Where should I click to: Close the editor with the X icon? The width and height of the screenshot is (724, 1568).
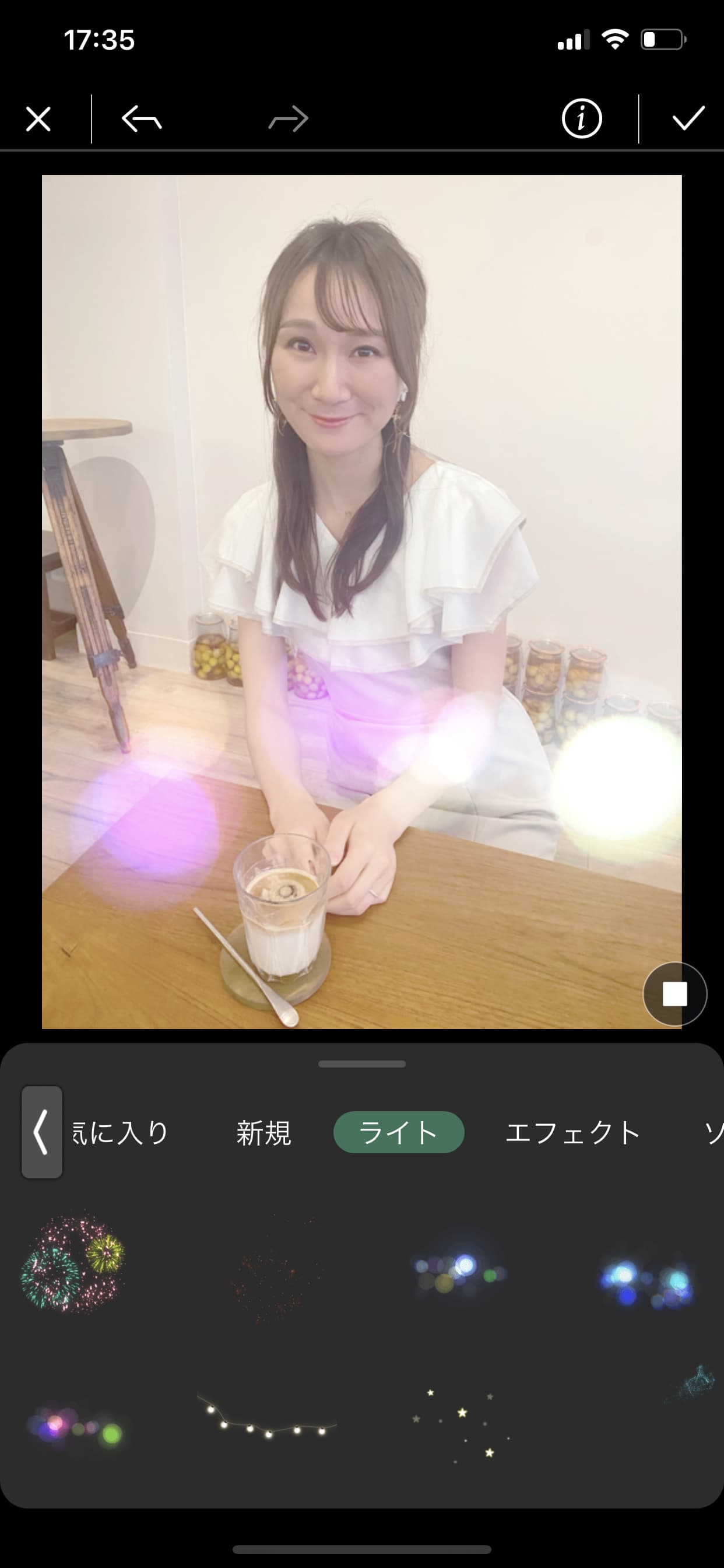coord(38,118)
